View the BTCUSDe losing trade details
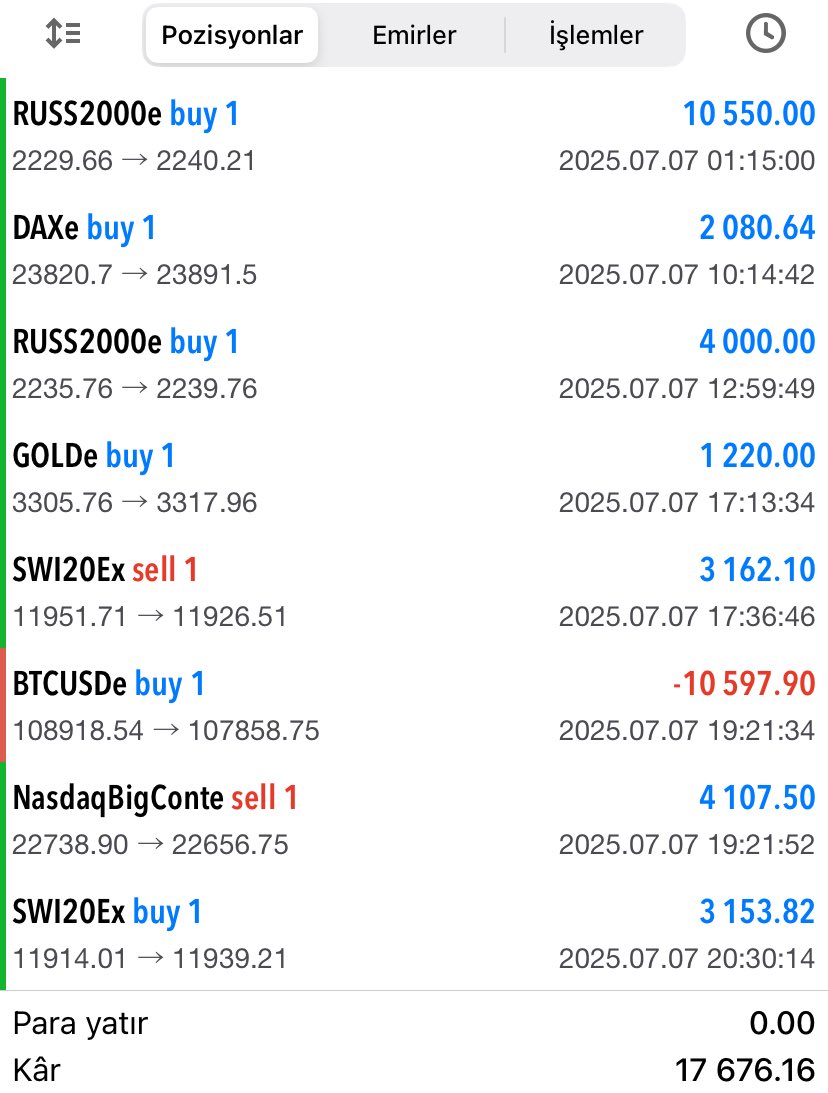 414,706
